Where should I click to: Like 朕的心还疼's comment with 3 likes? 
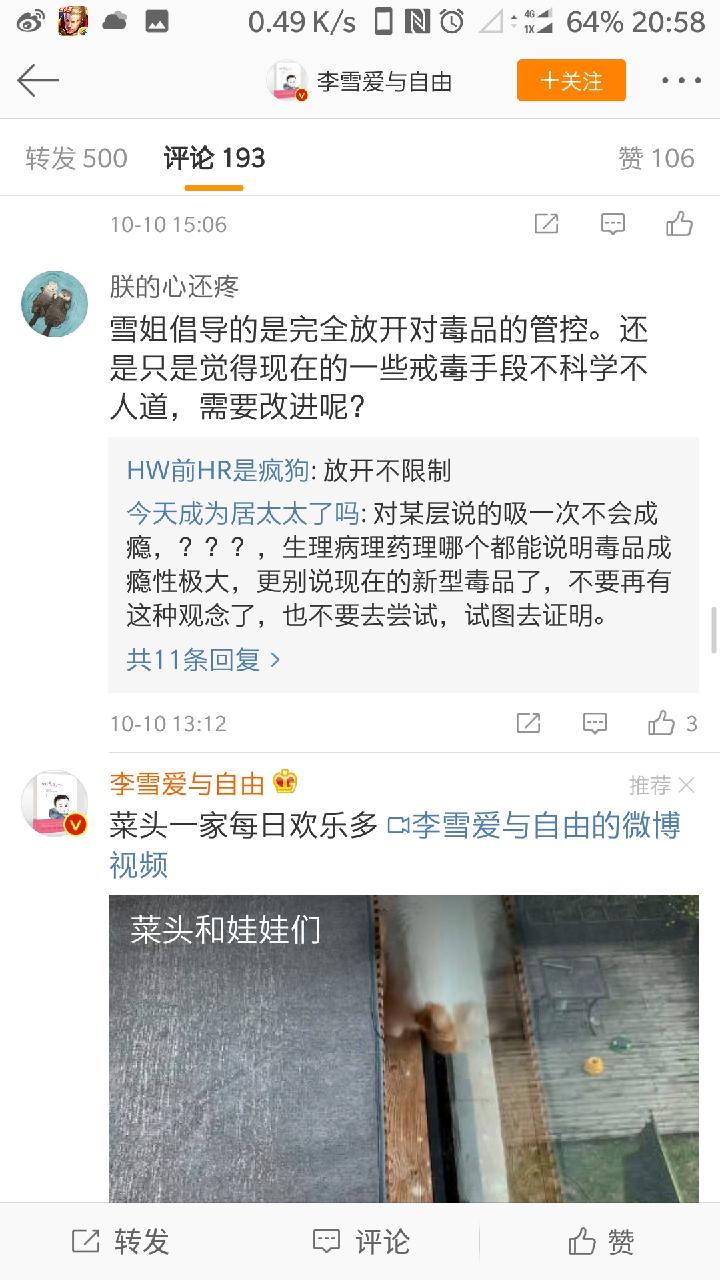point(662,723)
